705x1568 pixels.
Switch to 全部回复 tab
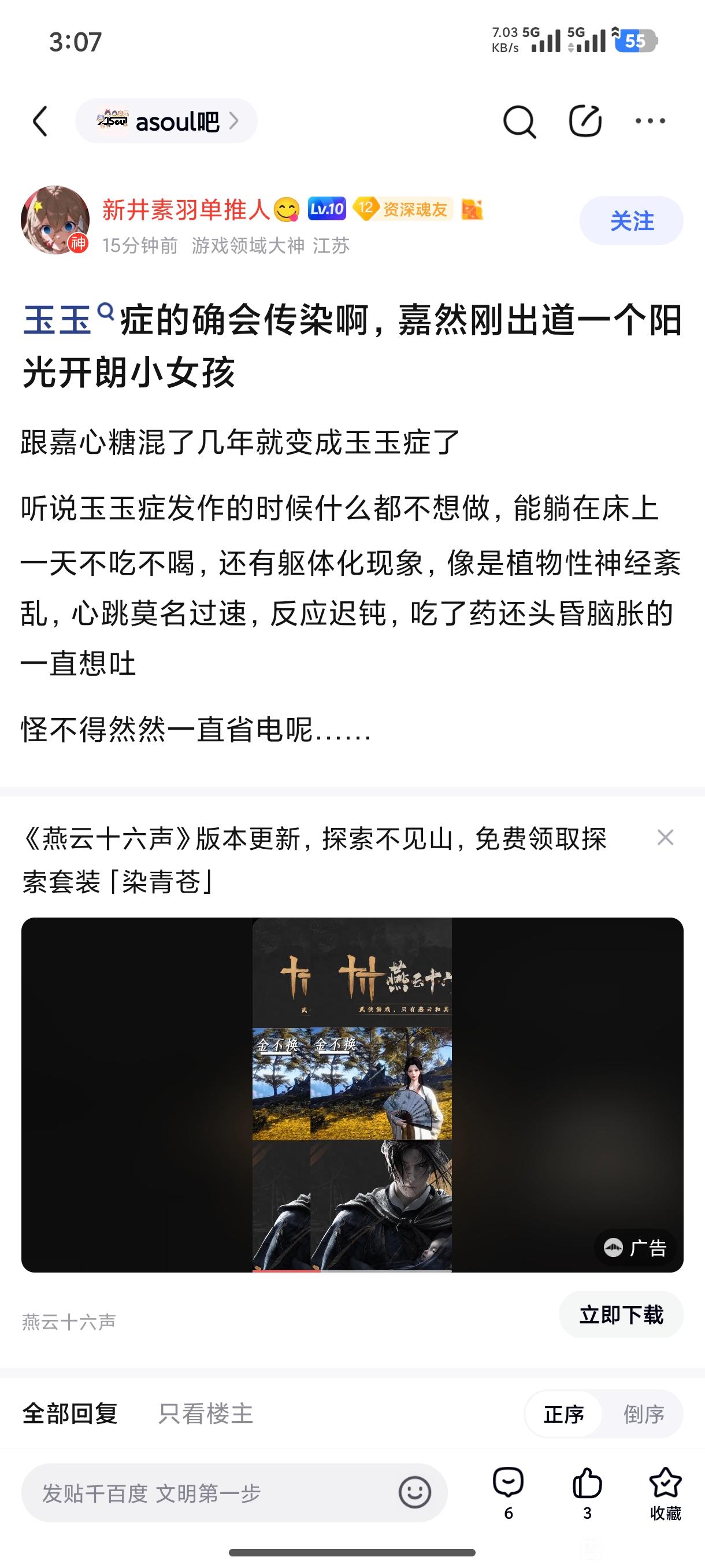click(x=70, y=1414)
